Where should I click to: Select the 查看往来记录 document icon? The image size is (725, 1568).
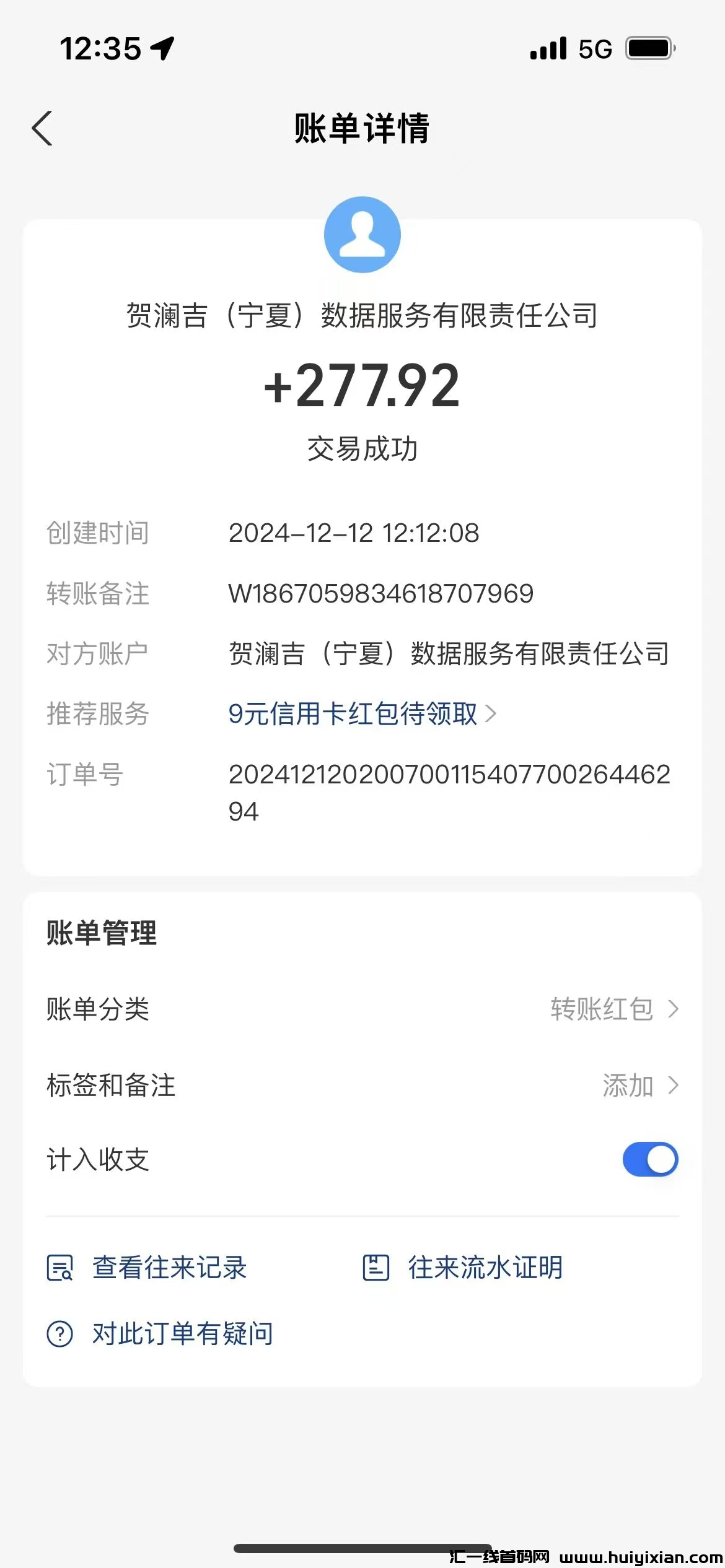[59, 1268]
